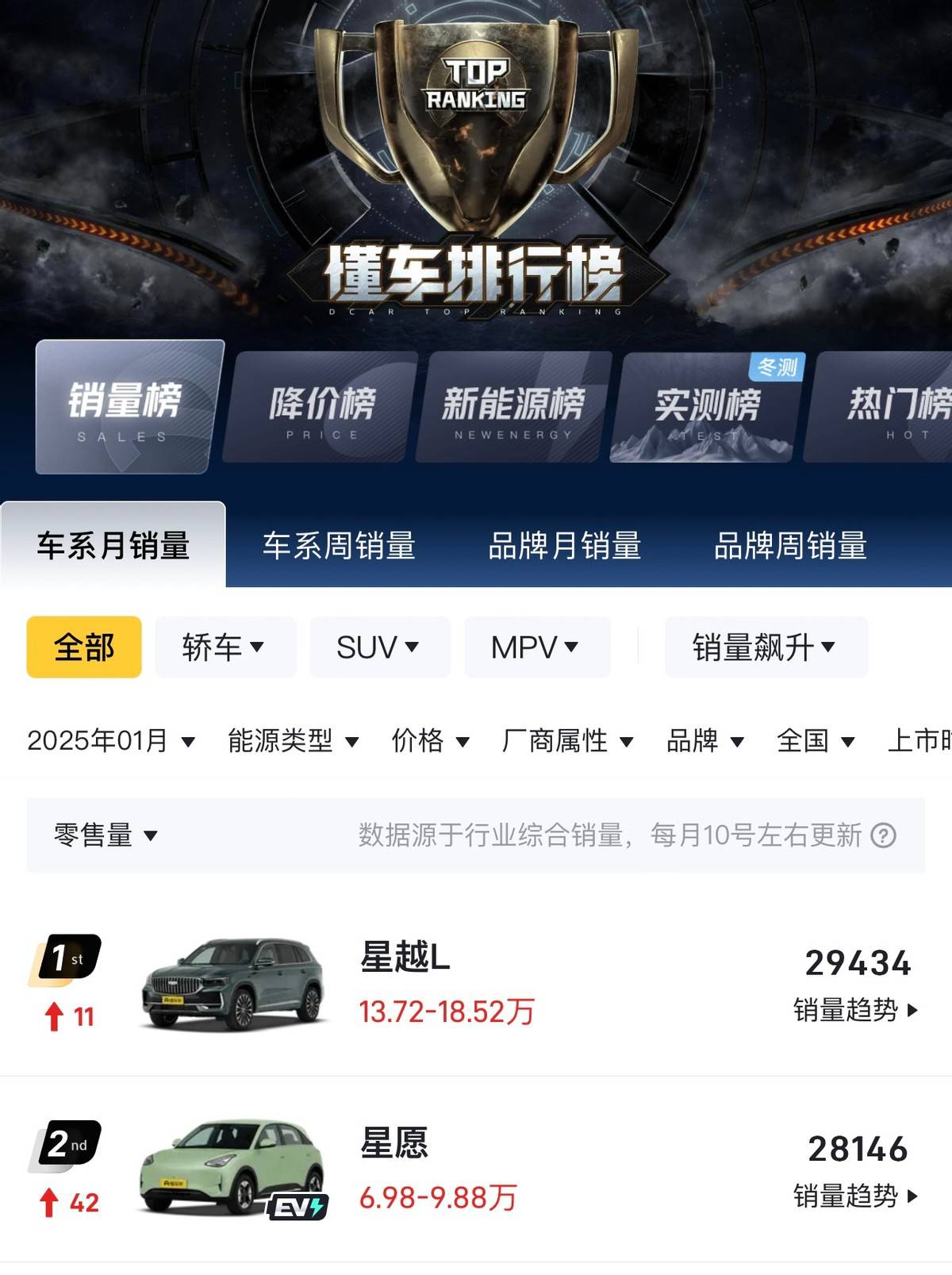Switch to the 降价榜 ranking tab
Screen dimensions: 952x1275
pos(321,408)
